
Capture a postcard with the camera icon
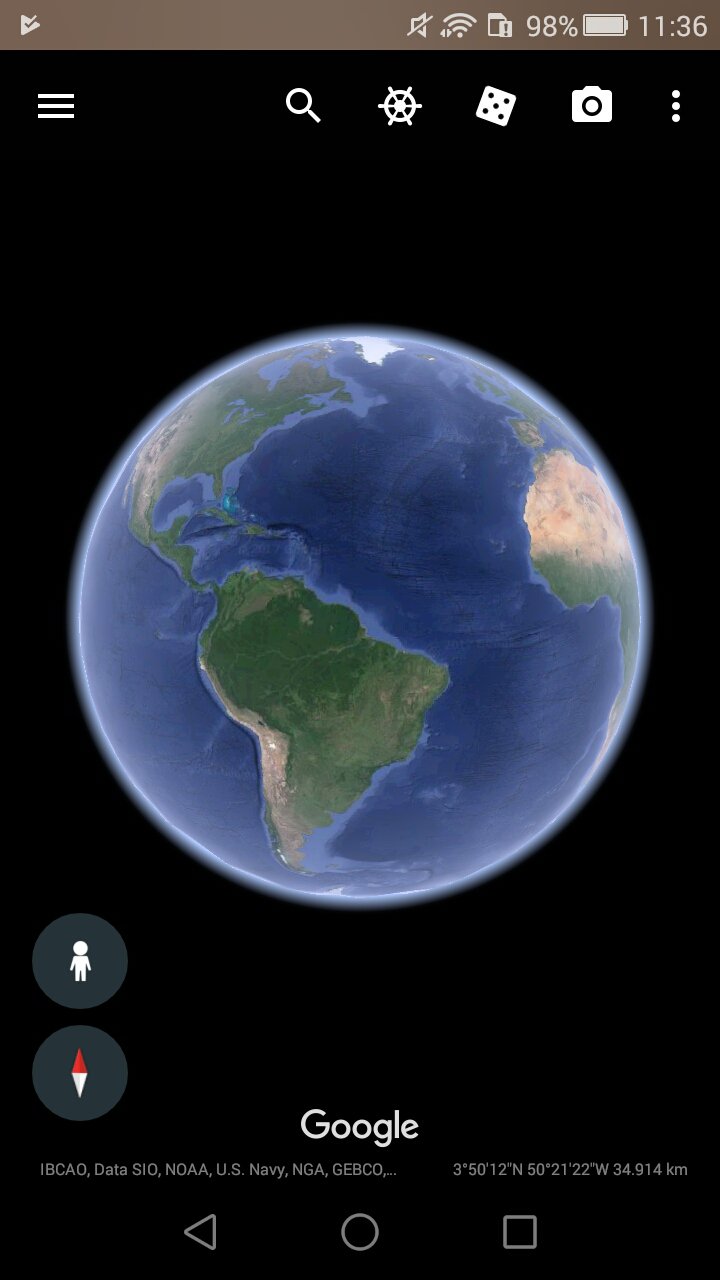pos(591,105)
